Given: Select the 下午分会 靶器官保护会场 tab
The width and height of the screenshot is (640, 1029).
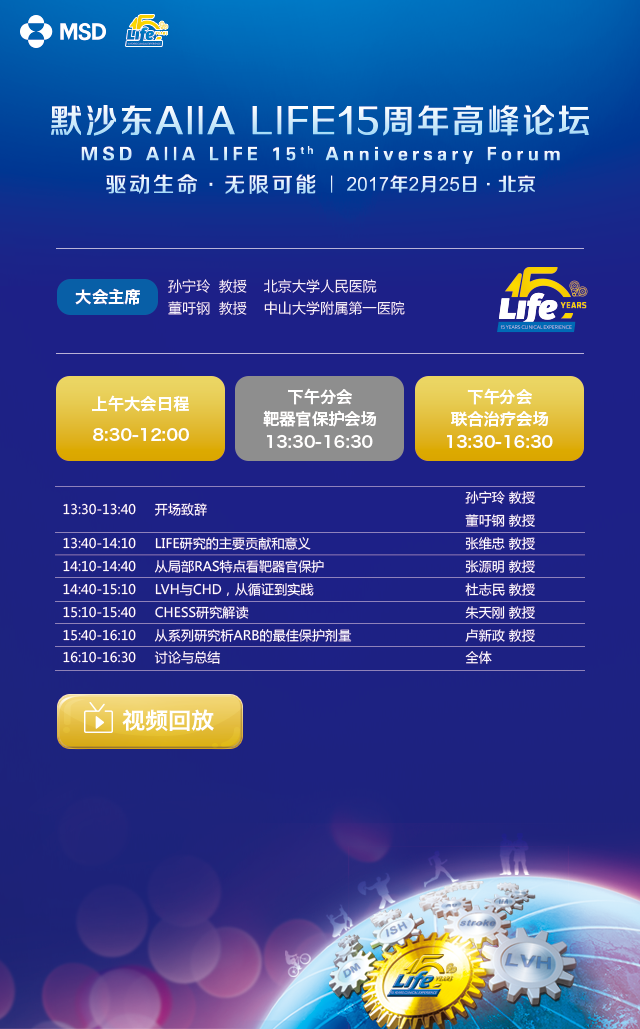Looking at the screenshot, I should (320, 418).
